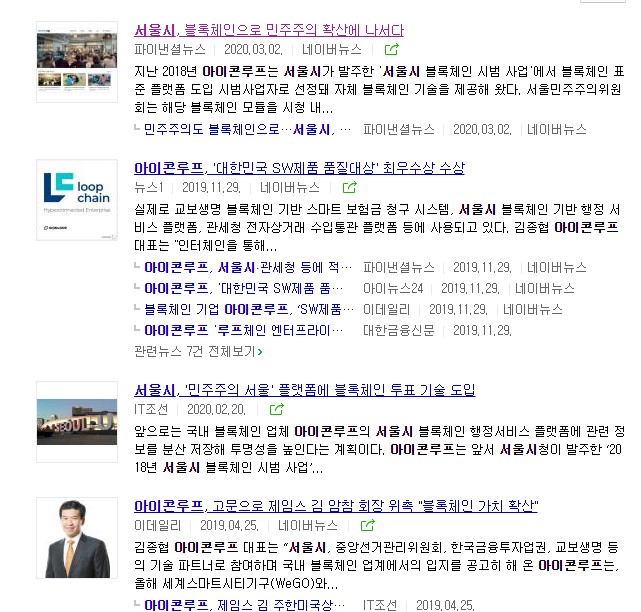Tap 네이버뉴스 link beside 파이낸셜뉴스 2020.03.02
The height and width of the screenshot is (612, 641).
pos(334,48)
